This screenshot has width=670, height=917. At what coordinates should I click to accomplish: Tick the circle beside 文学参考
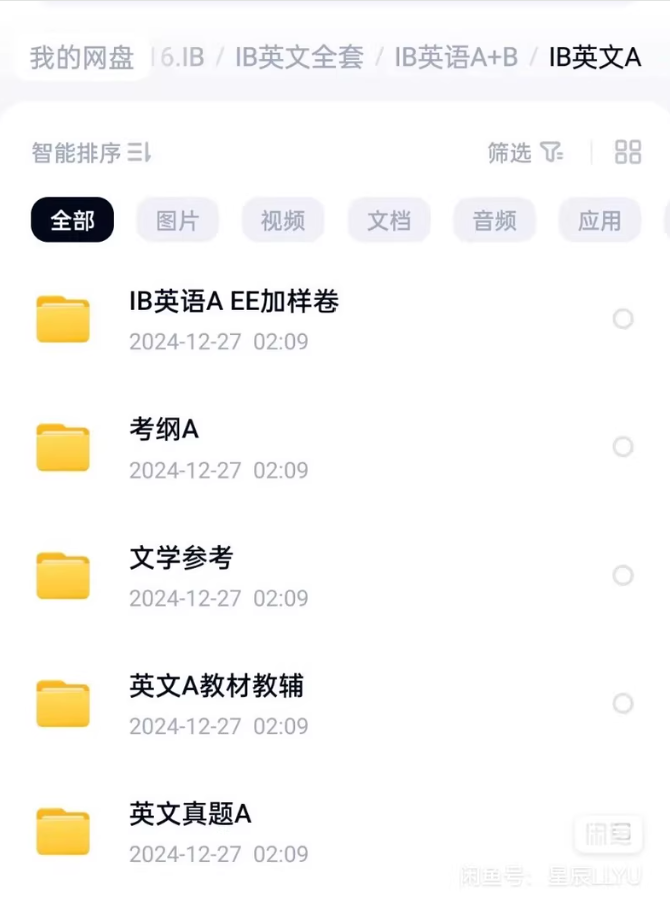coord(623,575)
